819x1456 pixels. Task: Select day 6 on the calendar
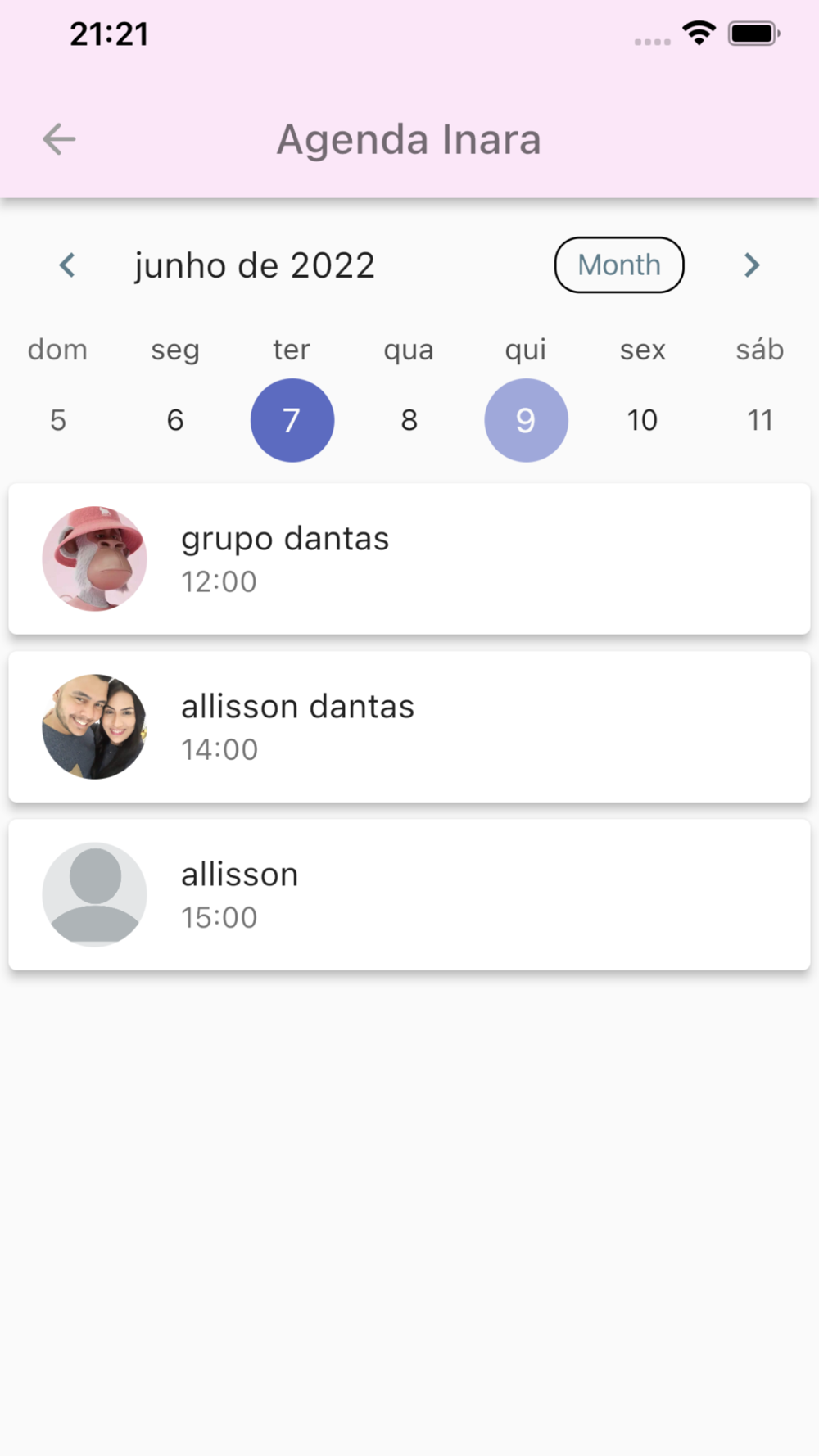pyautogui.click(x=175, y=420)
